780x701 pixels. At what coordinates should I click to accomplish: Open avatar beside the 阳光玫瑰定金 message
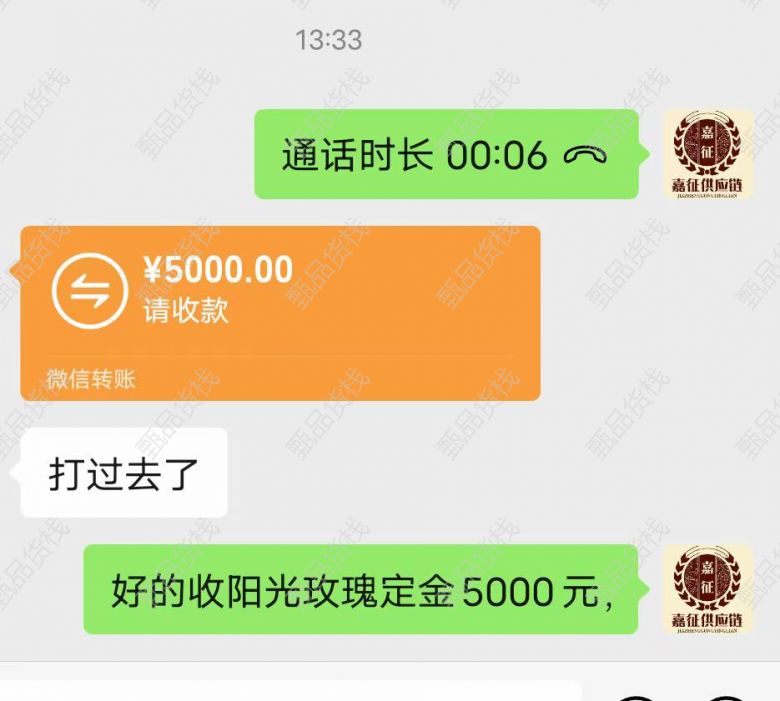click(x=708, y=589)
